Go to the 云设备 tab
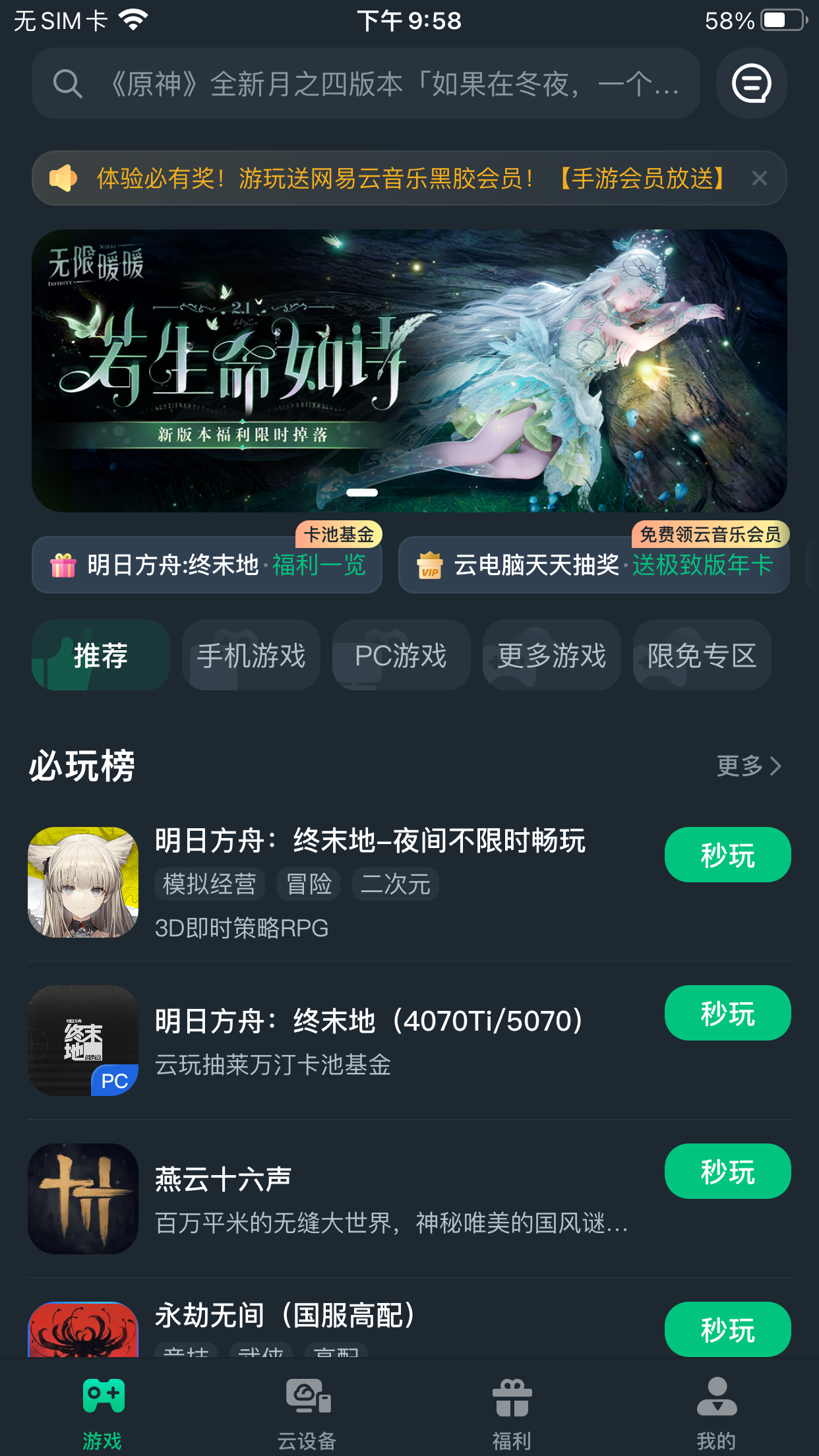 coord(307,1412)
